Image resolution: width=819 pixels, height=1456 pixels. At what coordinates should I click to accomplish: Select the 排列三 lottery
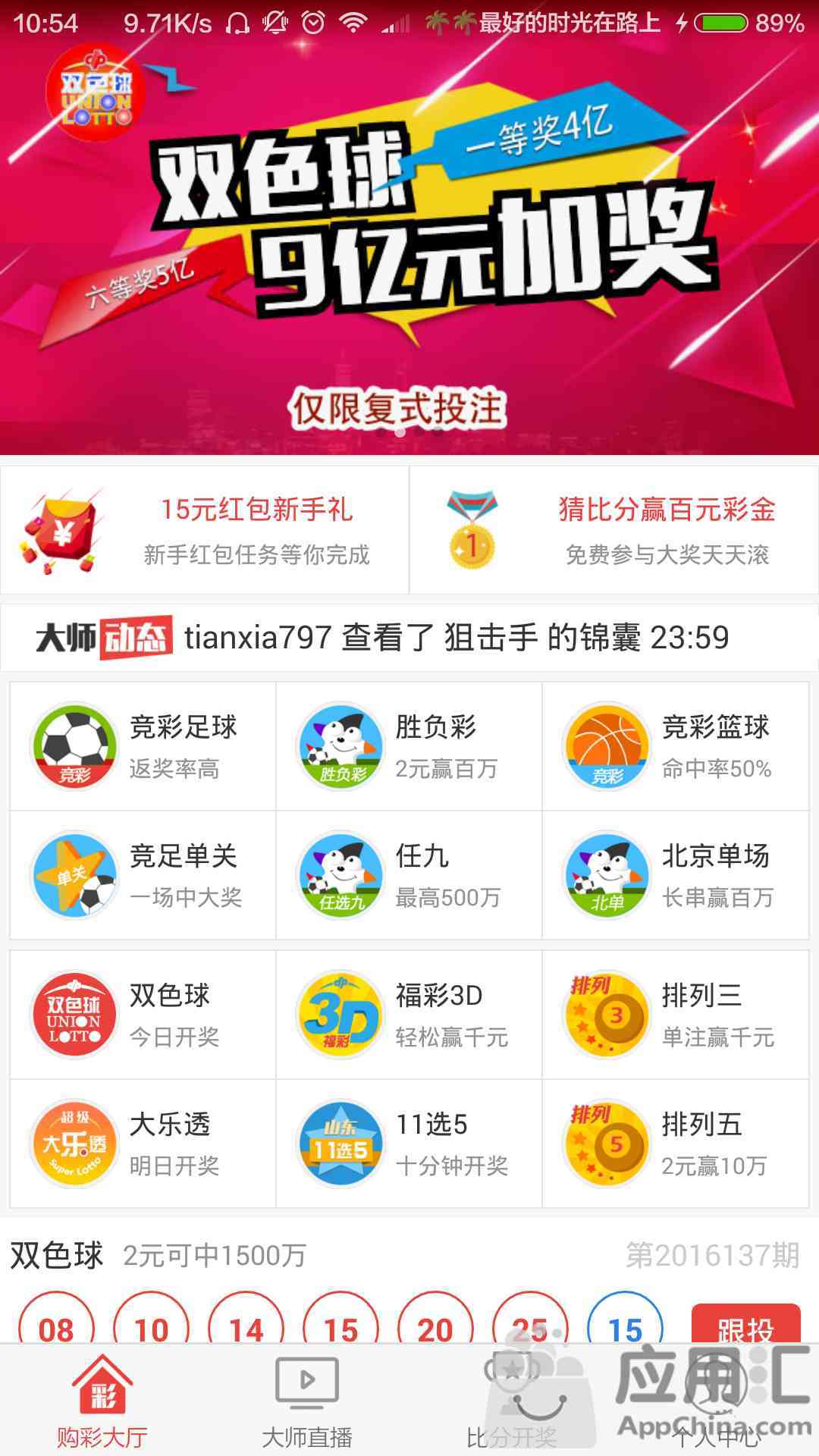pos(675,1015)
